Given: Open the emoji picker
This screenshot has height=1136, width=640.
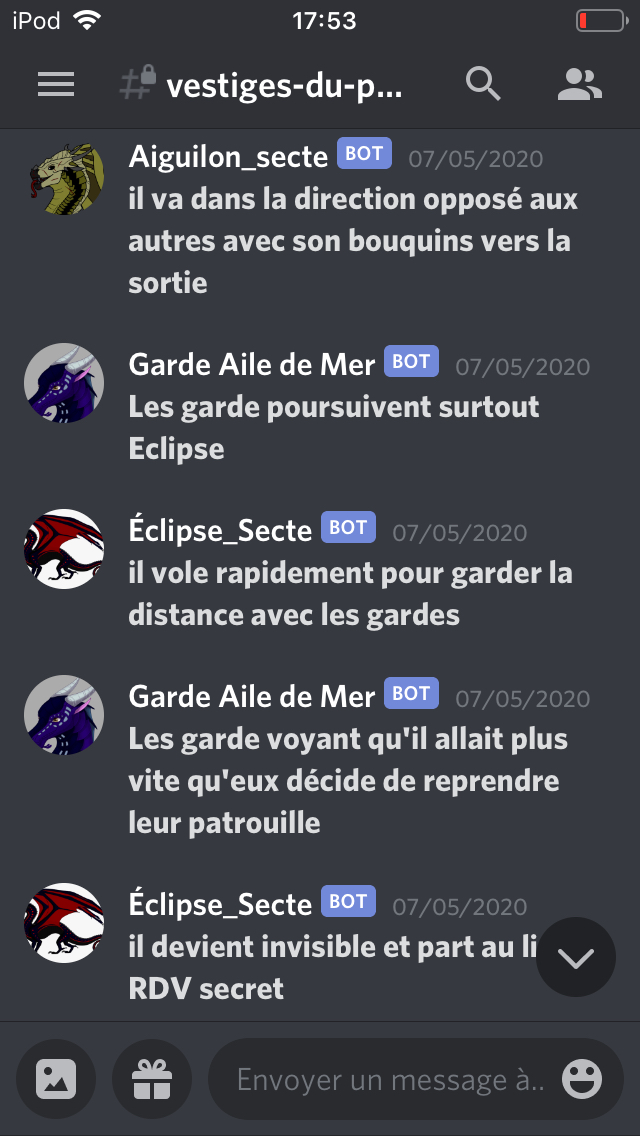Looking at the screenshot, I should point(583,1079).
